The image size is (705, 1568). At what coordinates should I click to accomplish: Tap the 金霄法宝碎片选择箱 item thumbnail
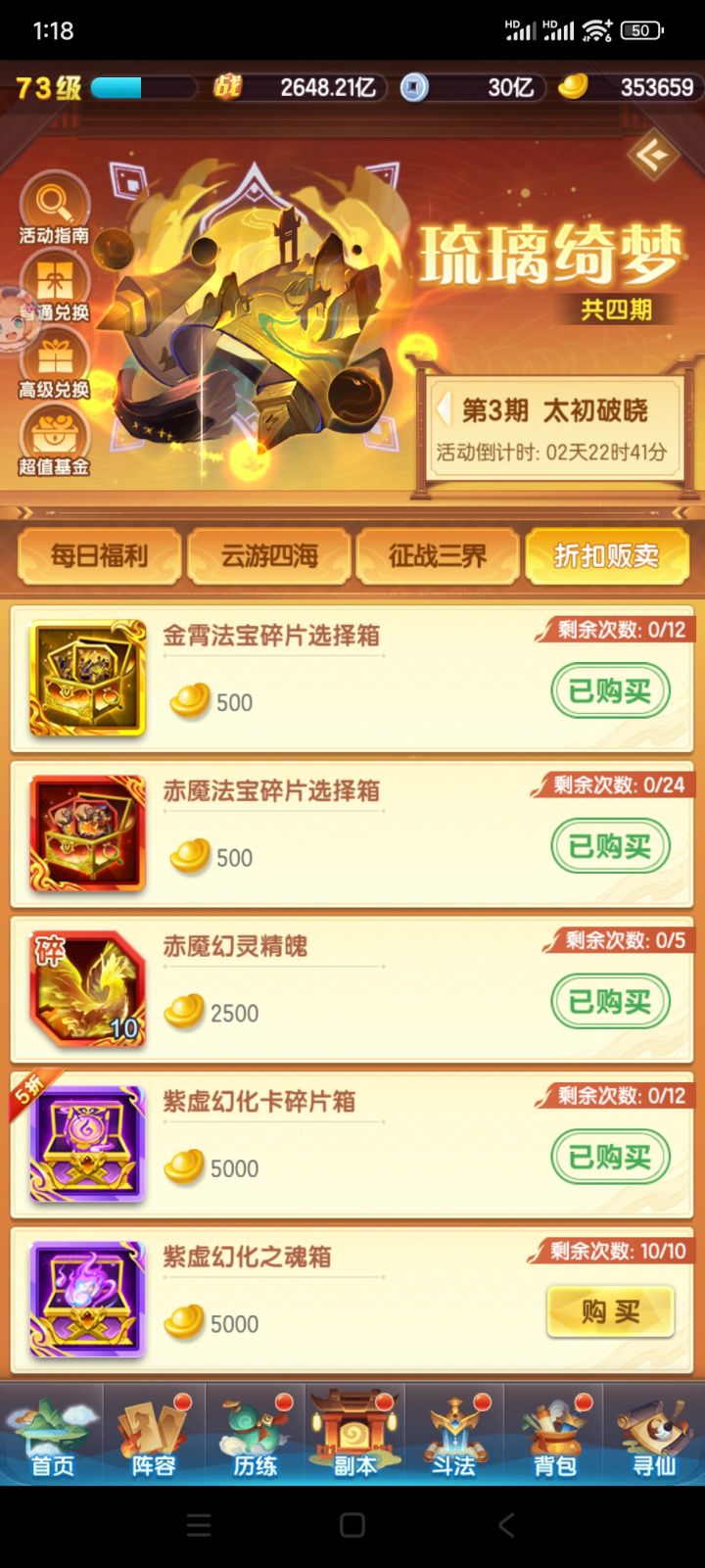click(x=86, y=679)
